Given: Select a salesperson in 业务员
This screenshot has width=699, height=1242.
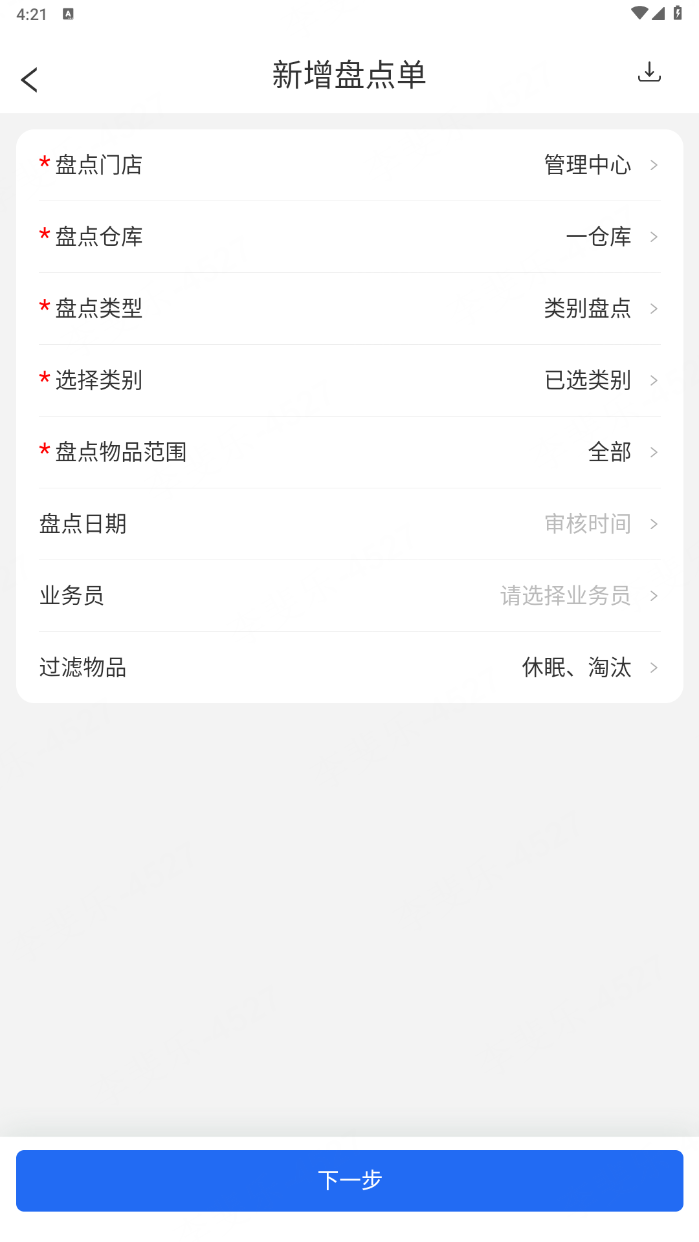Looking at the screenshot, I should coord(349,596).
